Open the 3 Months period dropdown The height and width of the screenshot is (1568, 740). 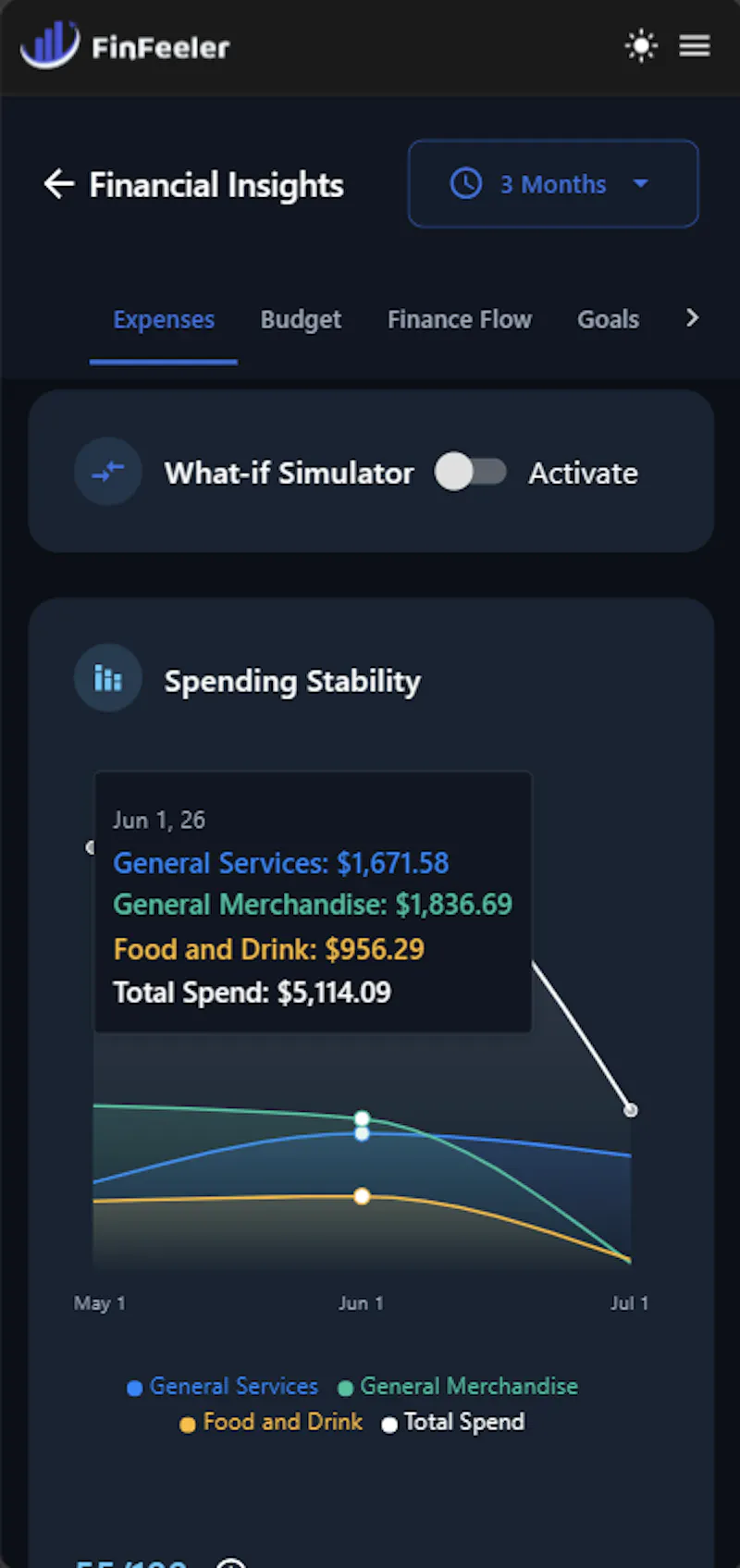(553, 183)
